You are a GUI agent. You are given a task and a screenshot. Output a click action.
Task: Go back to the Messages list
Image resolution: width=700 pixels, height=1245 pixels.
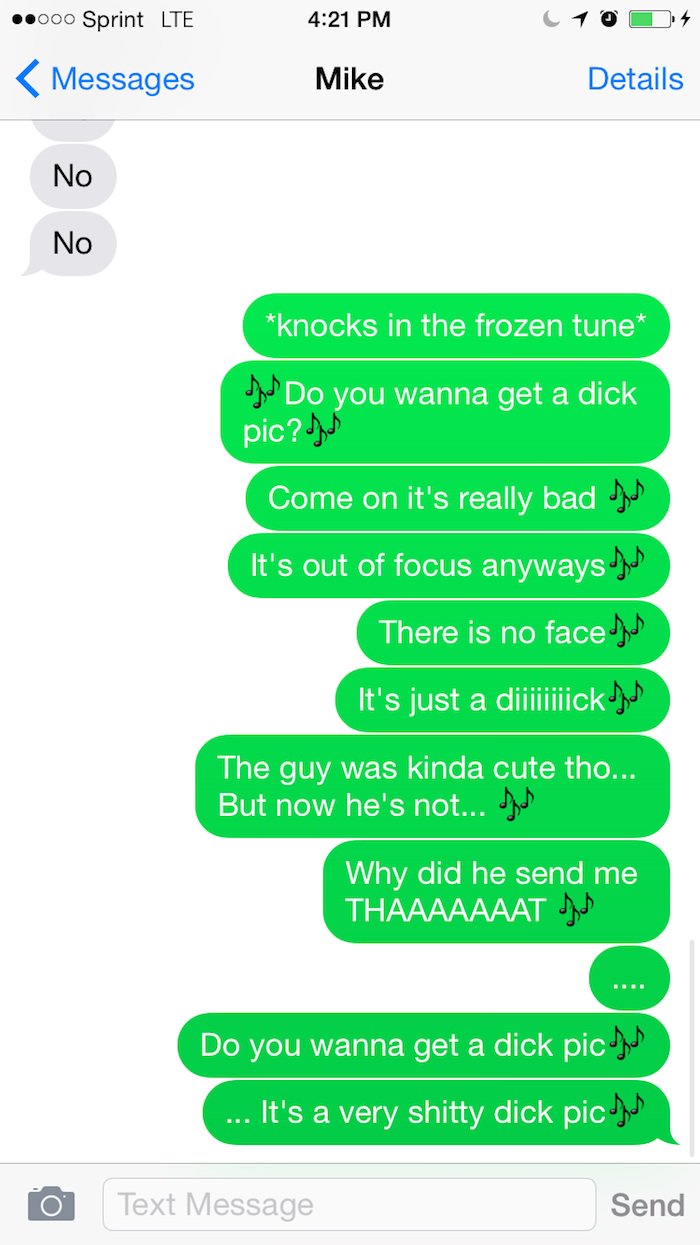click(x=105, y=79)
